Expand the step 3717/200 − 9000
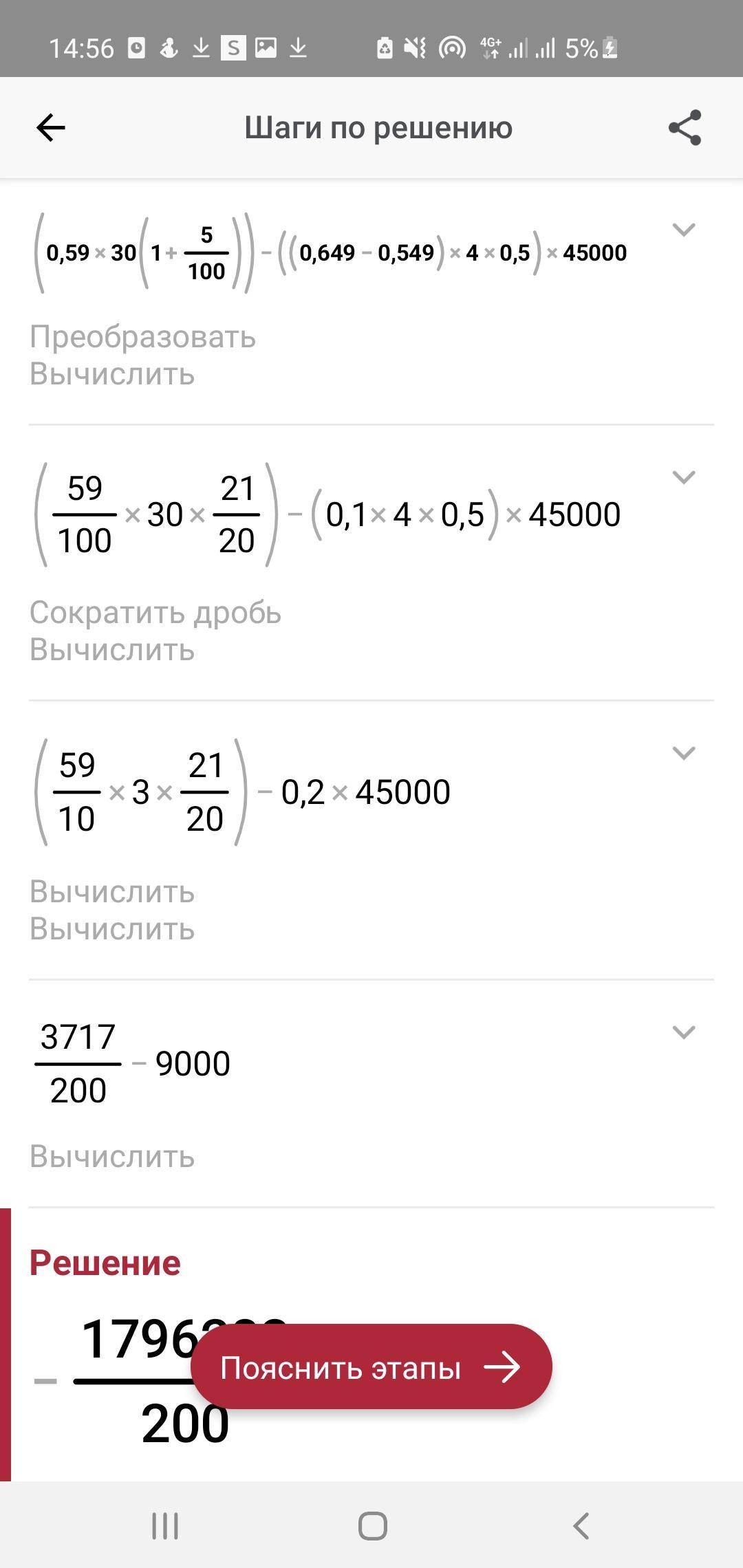 683,1032
